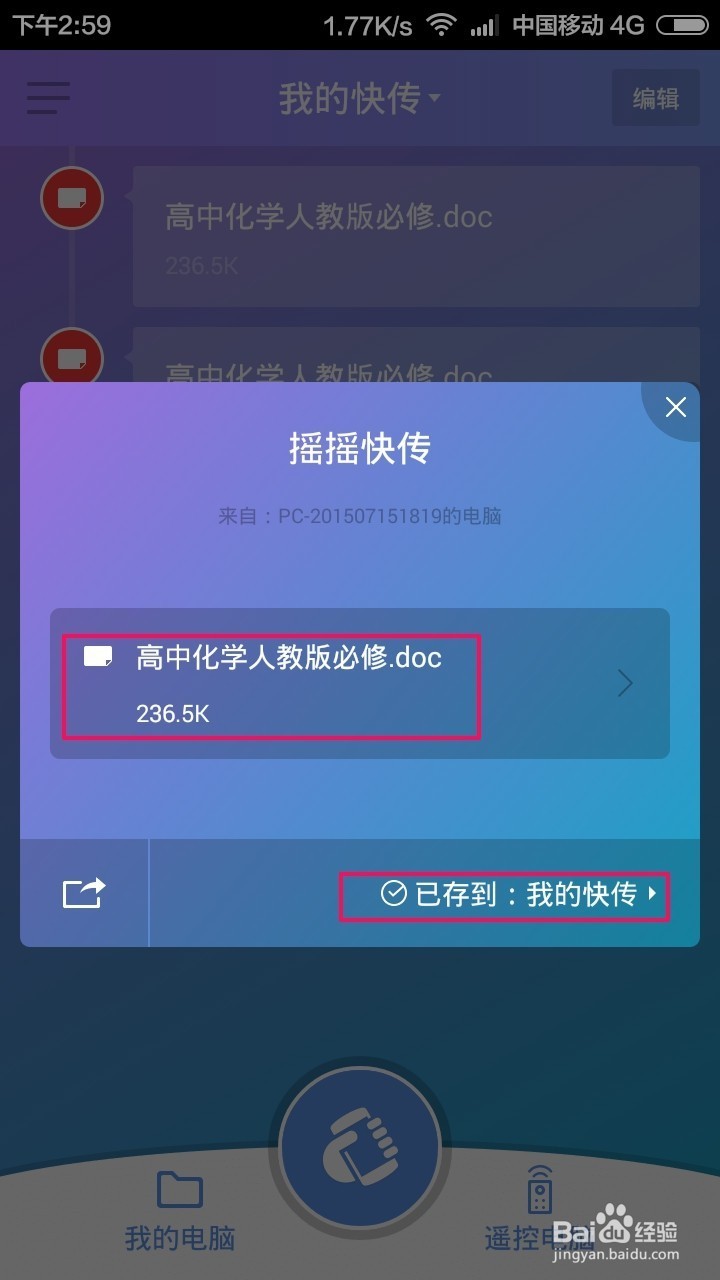Switch to the 我的电脑 tab
This screenshot has width=720, height=1280.
pyautogui.click(x=180, y=1212)
